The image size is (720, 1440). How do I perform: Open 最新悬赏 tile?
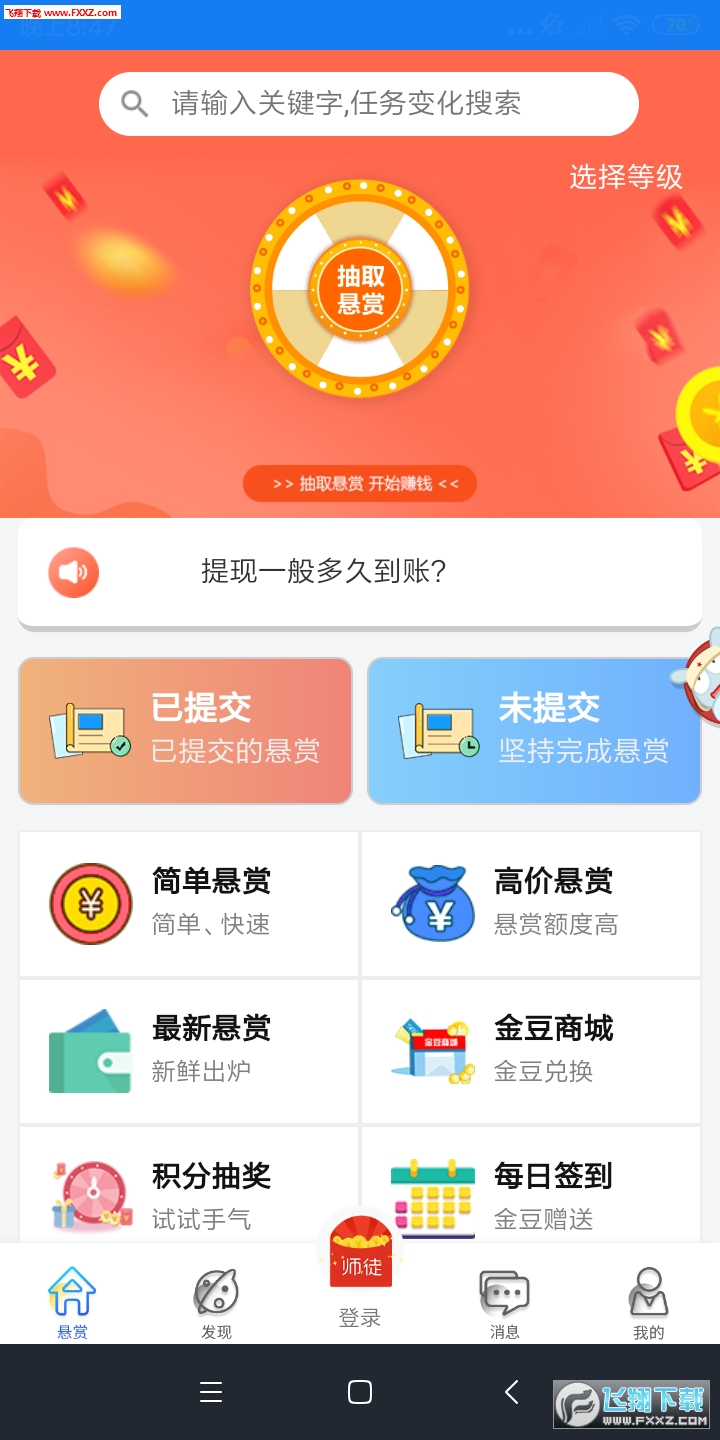coord(189,1051)
